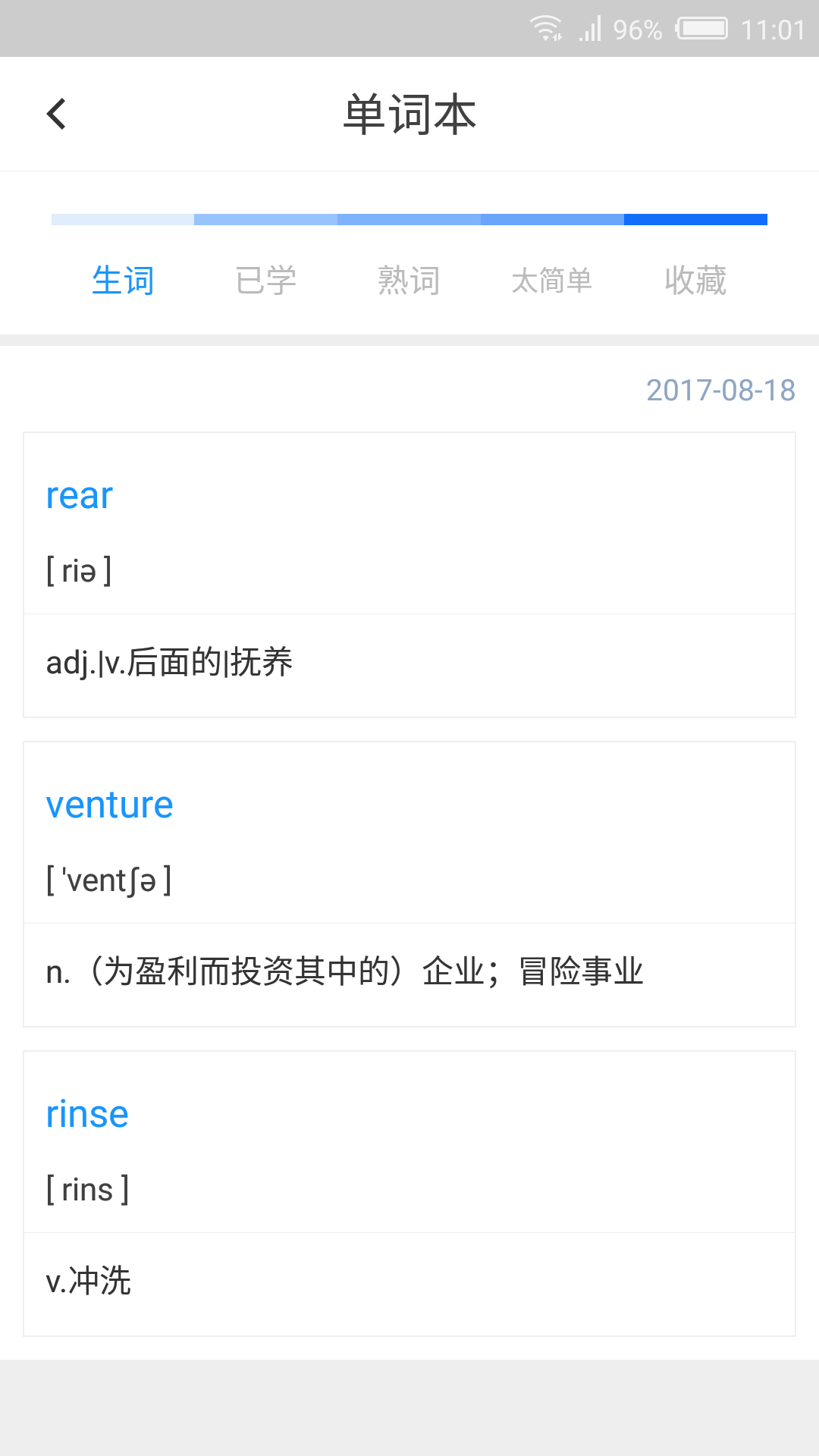Open the word entry venture

pyautogui.click(x=109, y=804)
